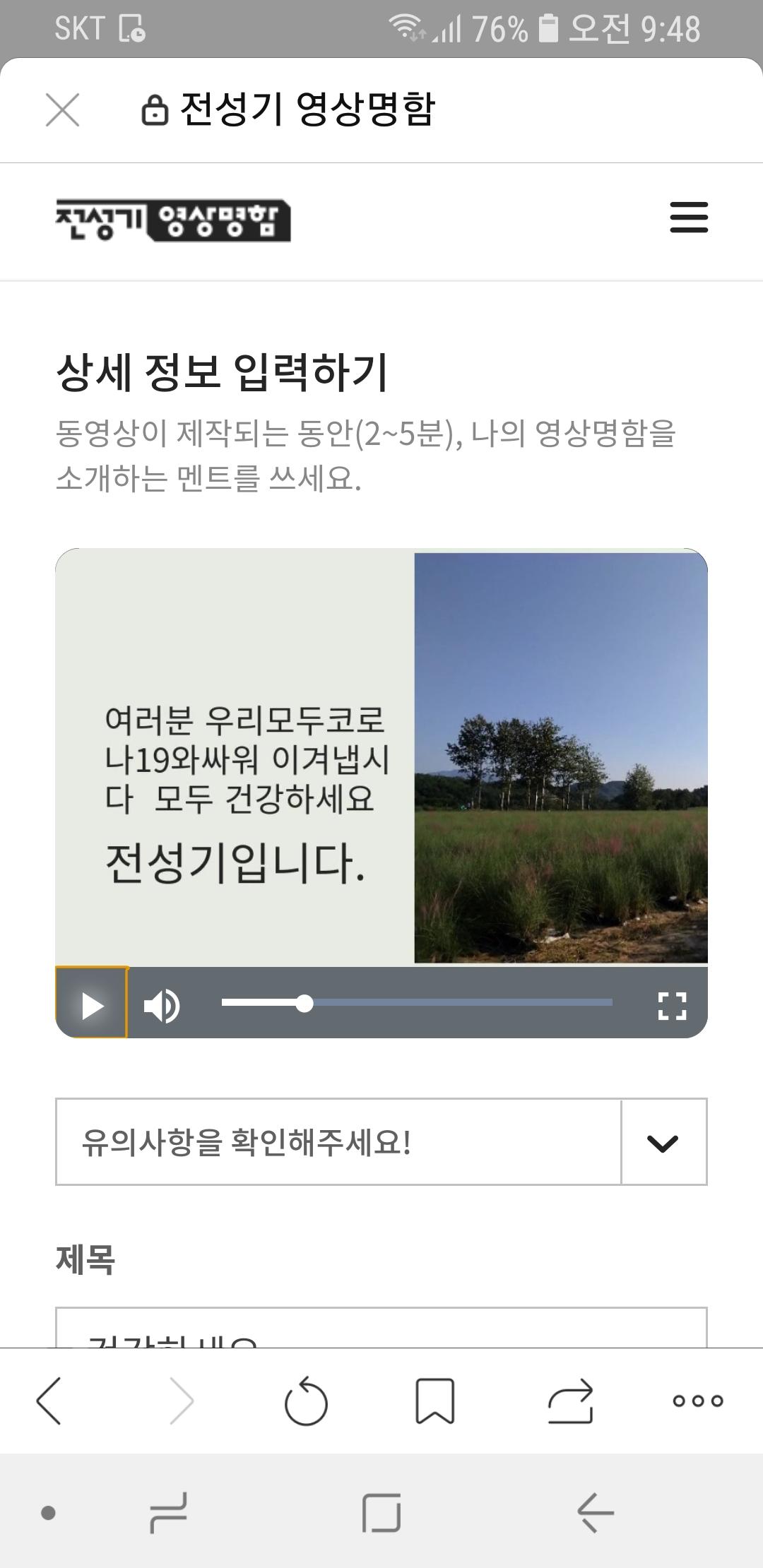Play the video preview
Screen dimensions: 763x1568
92,1004
